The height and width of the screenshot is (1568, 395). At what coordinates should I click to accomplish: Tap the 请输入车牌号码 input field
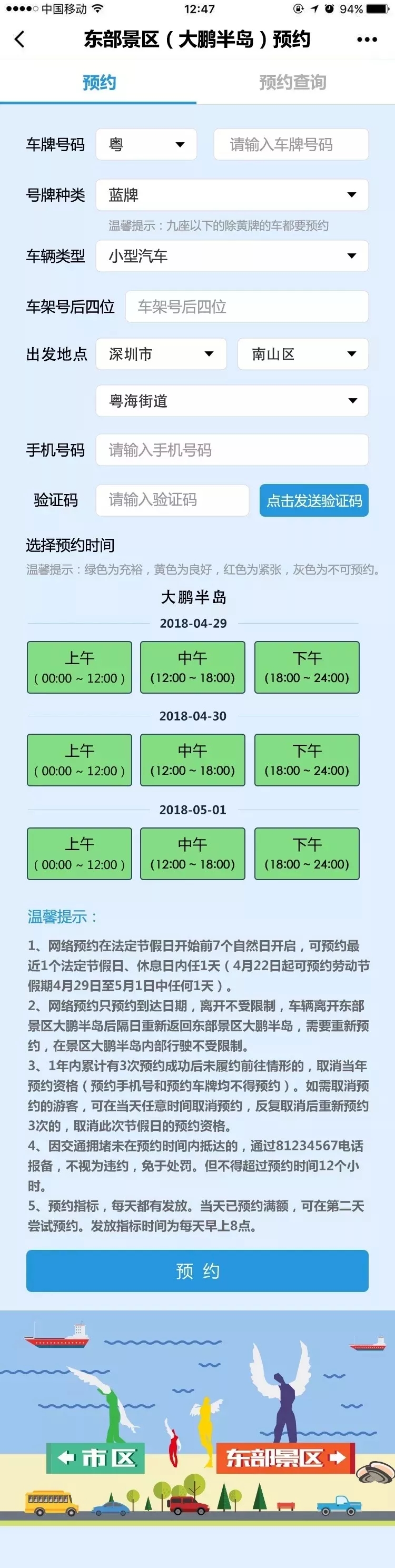291,144
